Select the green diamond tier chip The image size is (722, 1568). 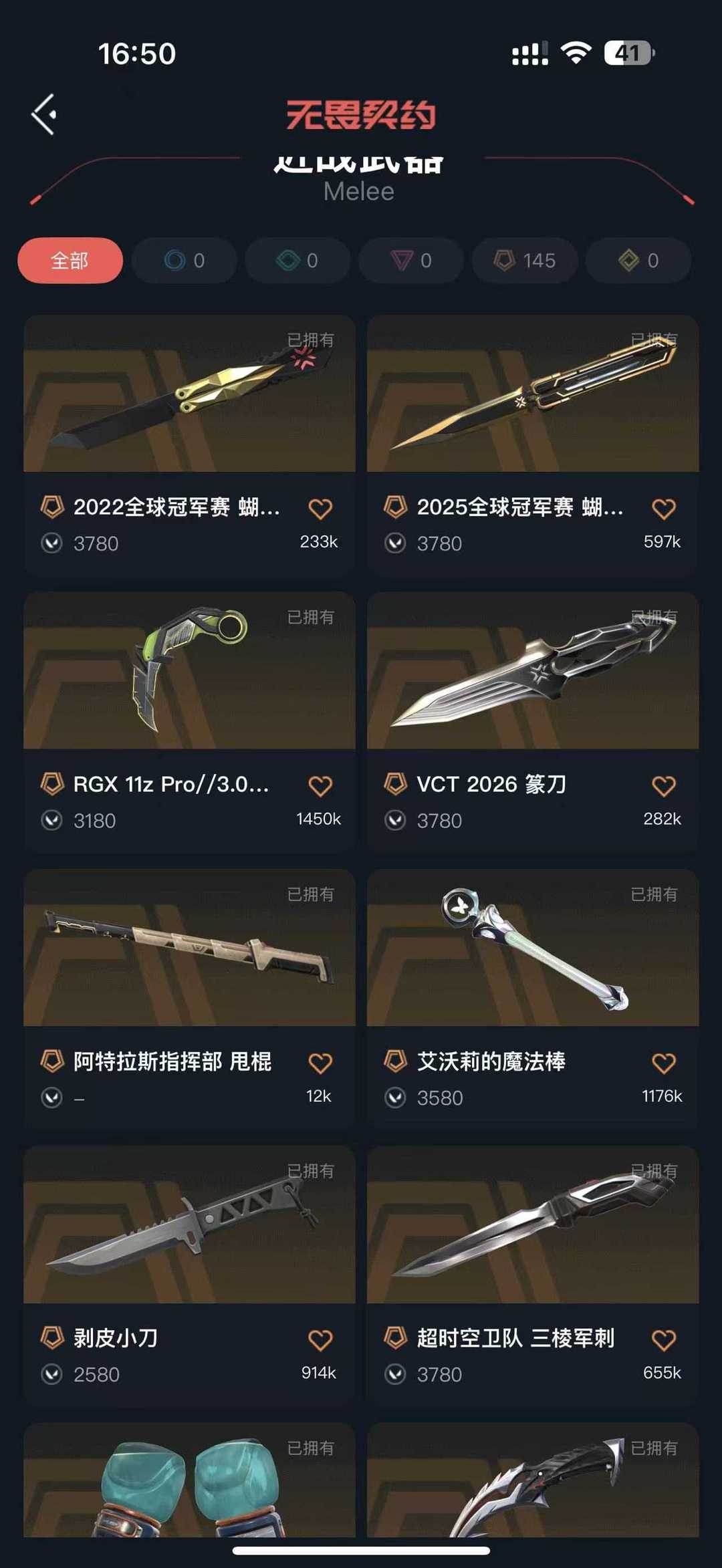297,260
